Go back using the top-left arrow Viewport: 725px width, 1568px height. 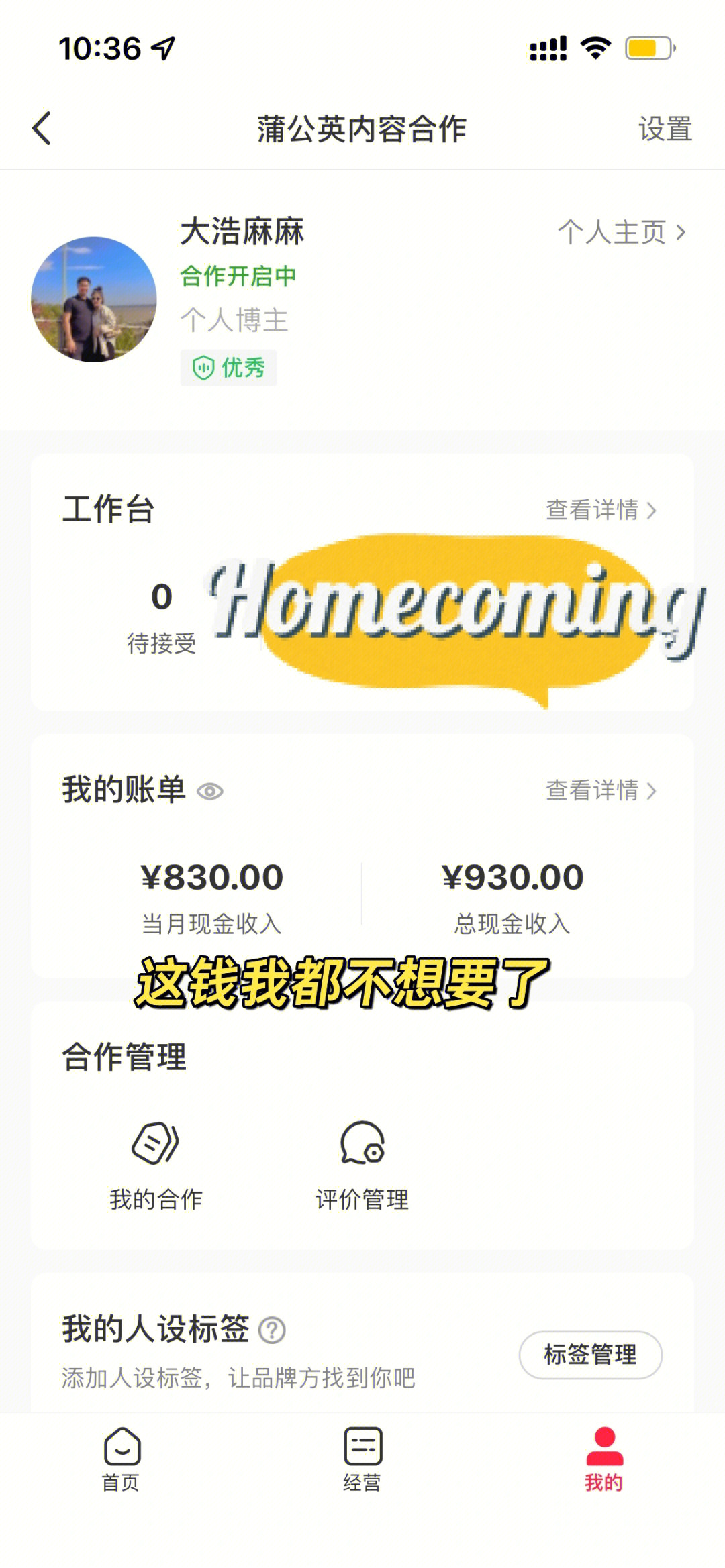pyautogui.click(x=42, y=128)
